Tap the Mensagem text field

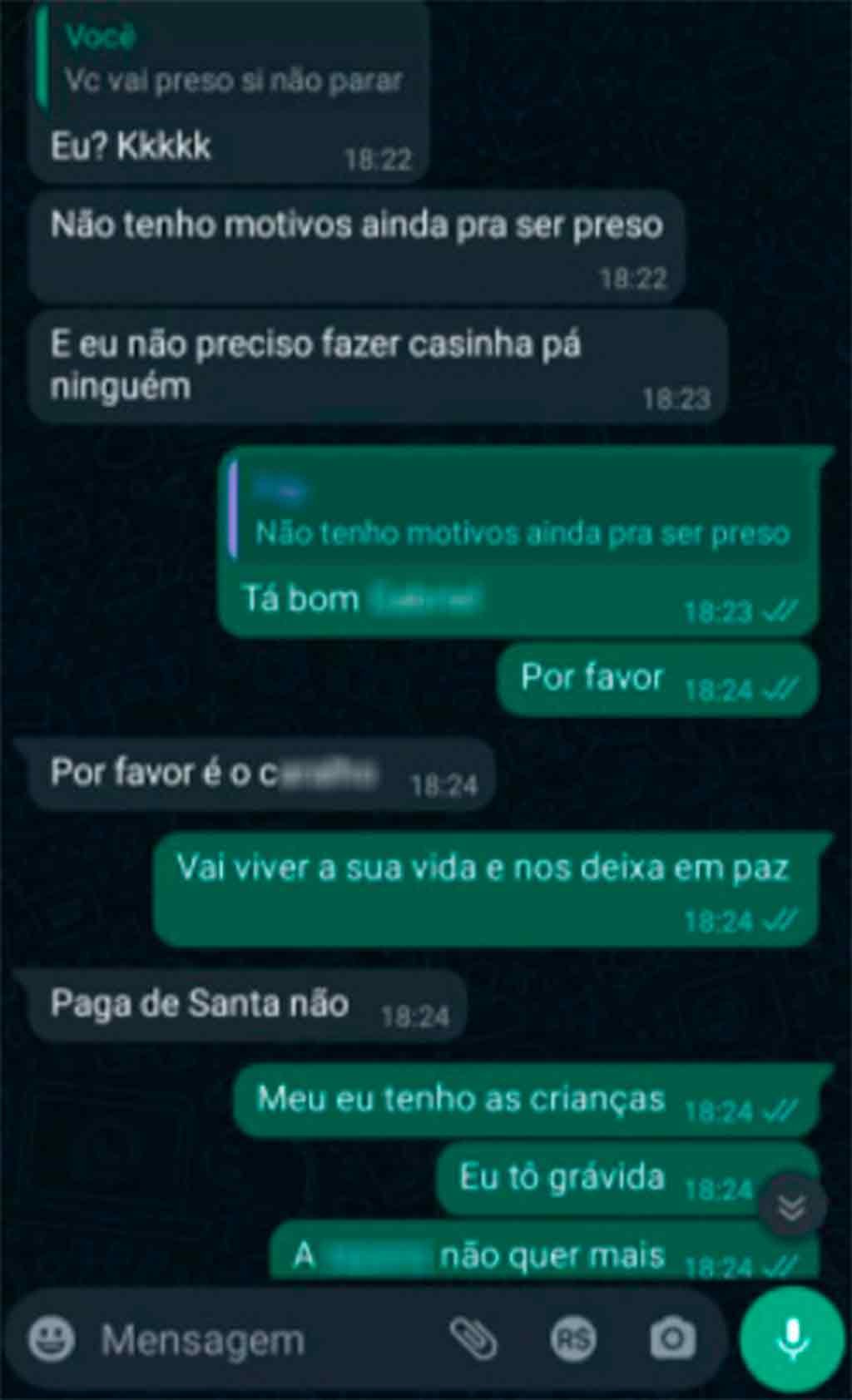250,1341
